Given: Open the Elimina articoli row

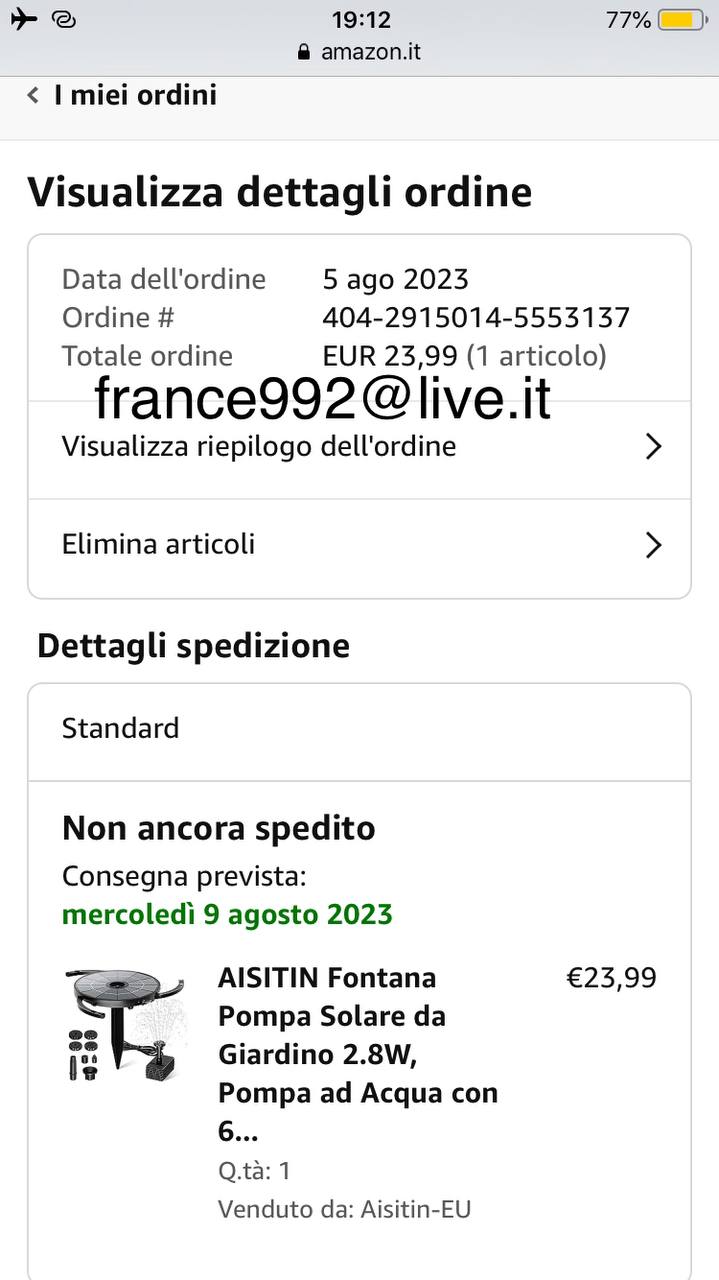Looking at the screenshot, I should [359, 546].
